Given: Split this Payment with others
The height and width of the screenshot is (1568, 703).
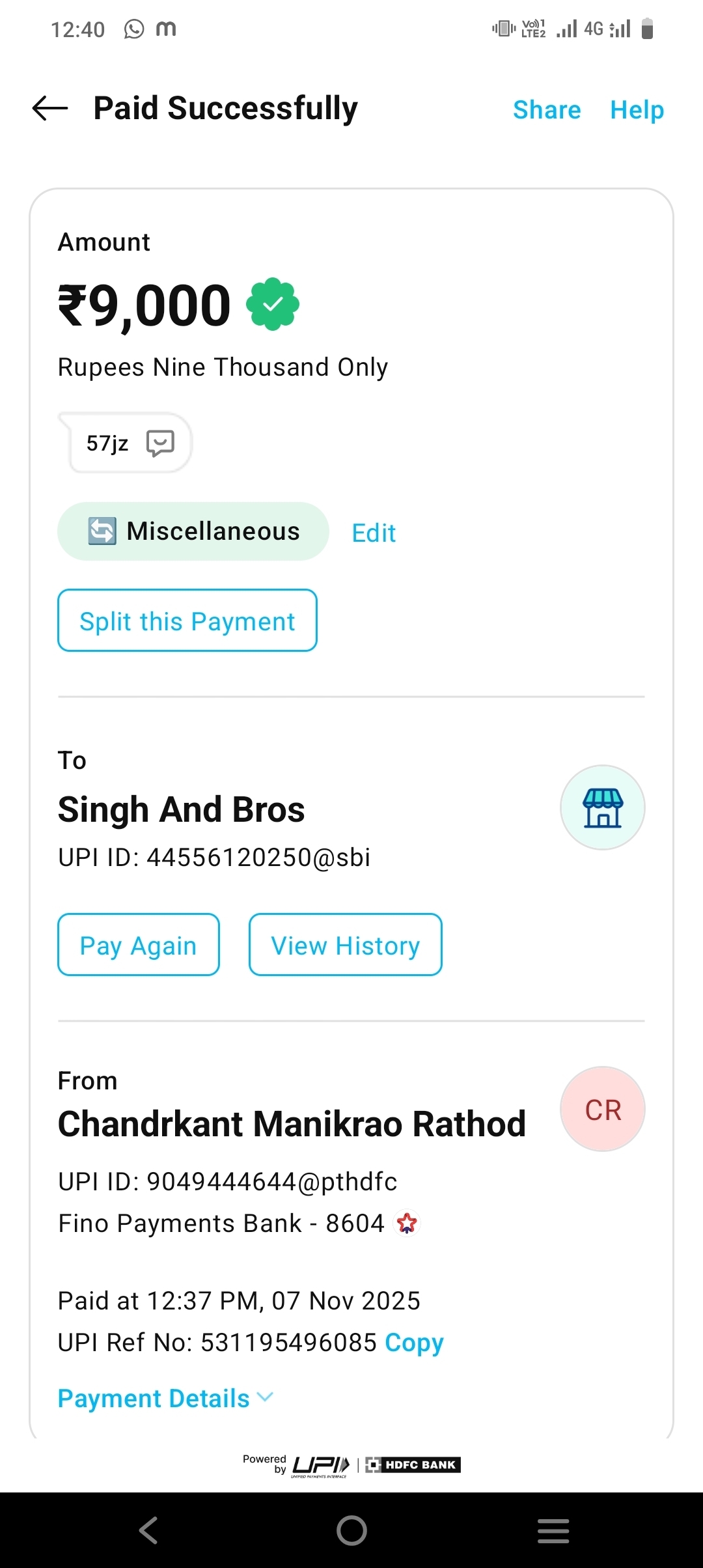Looking at the screenshot, I should pos(187,621).
